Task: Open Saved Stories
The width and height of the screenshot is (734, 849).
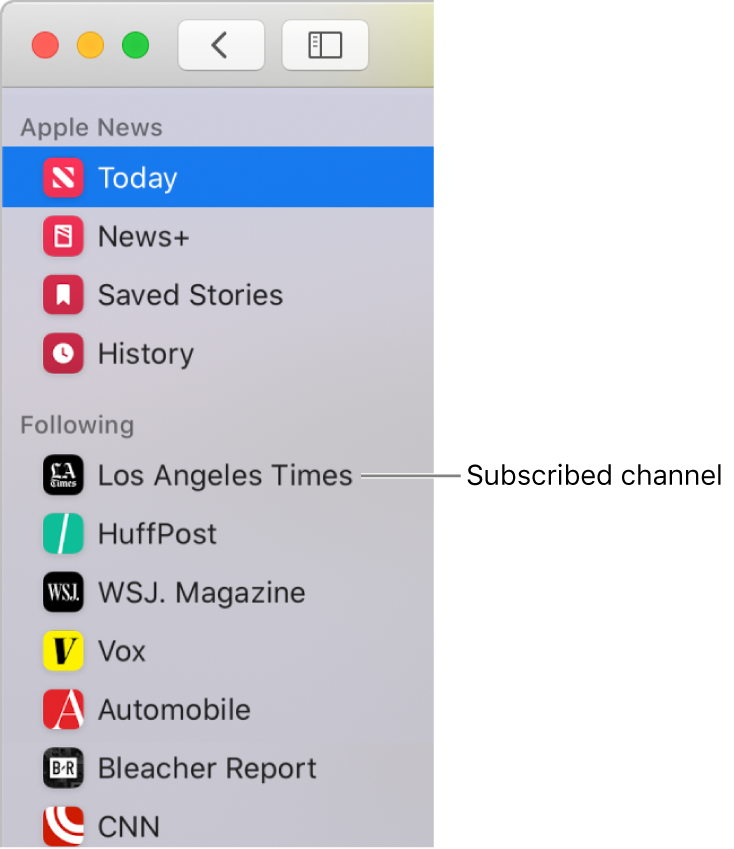Action: tap(190, 295)
